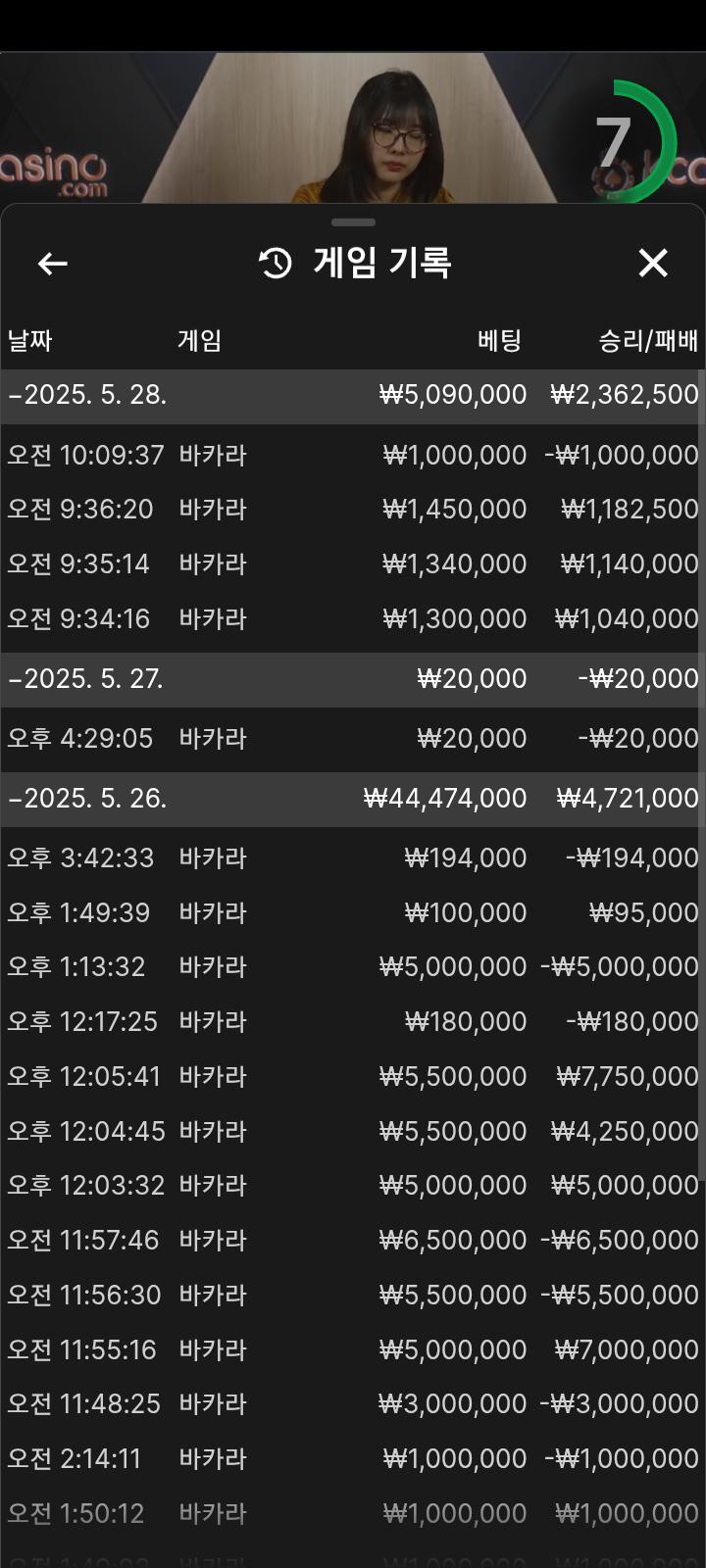Viewport: 706px width, 1568px height.
Task: Select the 오전 11:57:46 game record
Action: click(x=353, y=1241)
